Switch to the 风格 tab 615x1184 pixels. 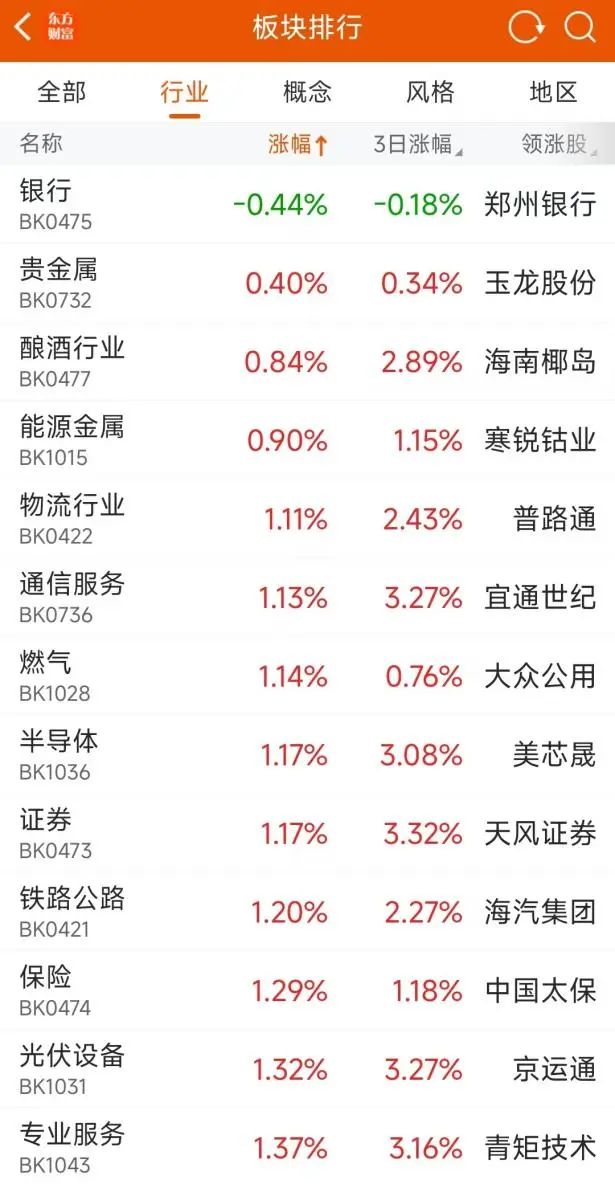tap(431, 92)
